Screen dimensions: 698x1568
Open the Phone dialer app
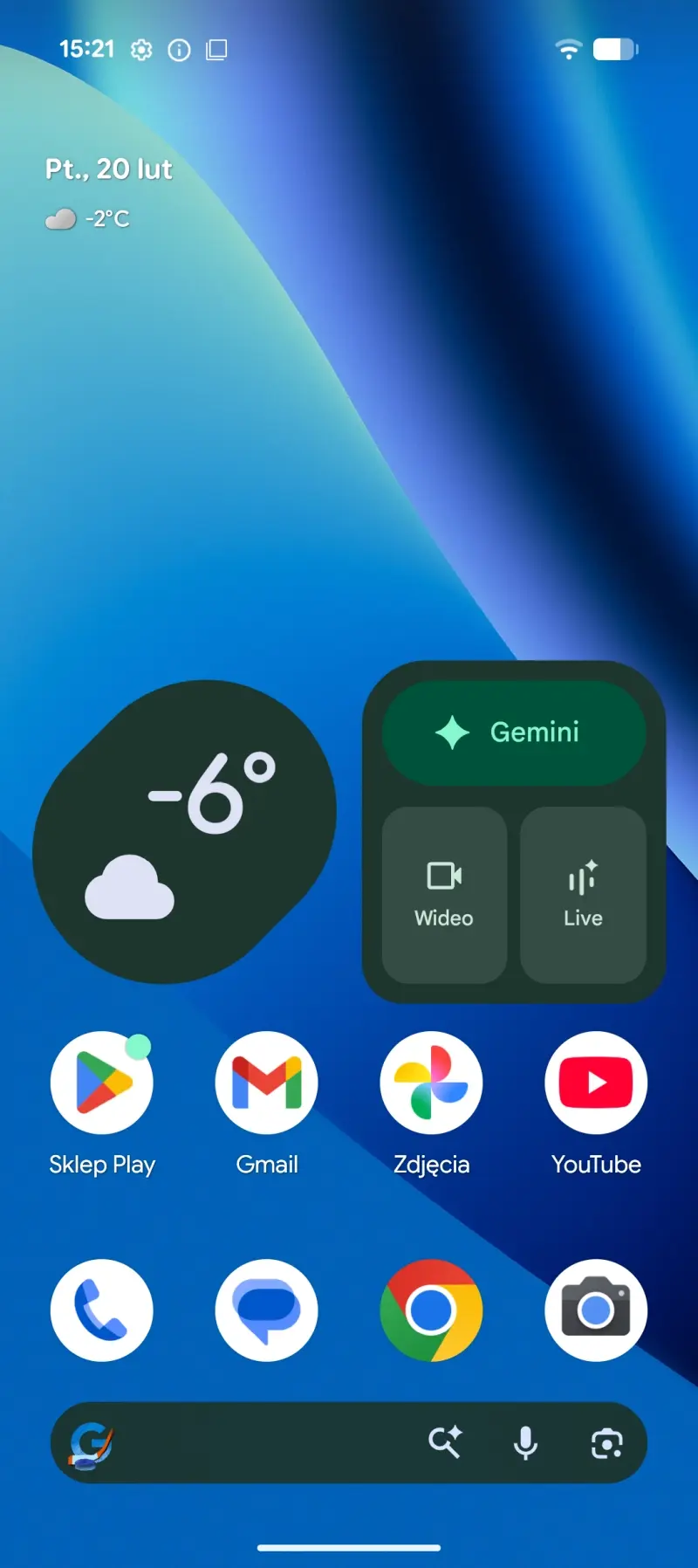tap(102, 1310)
